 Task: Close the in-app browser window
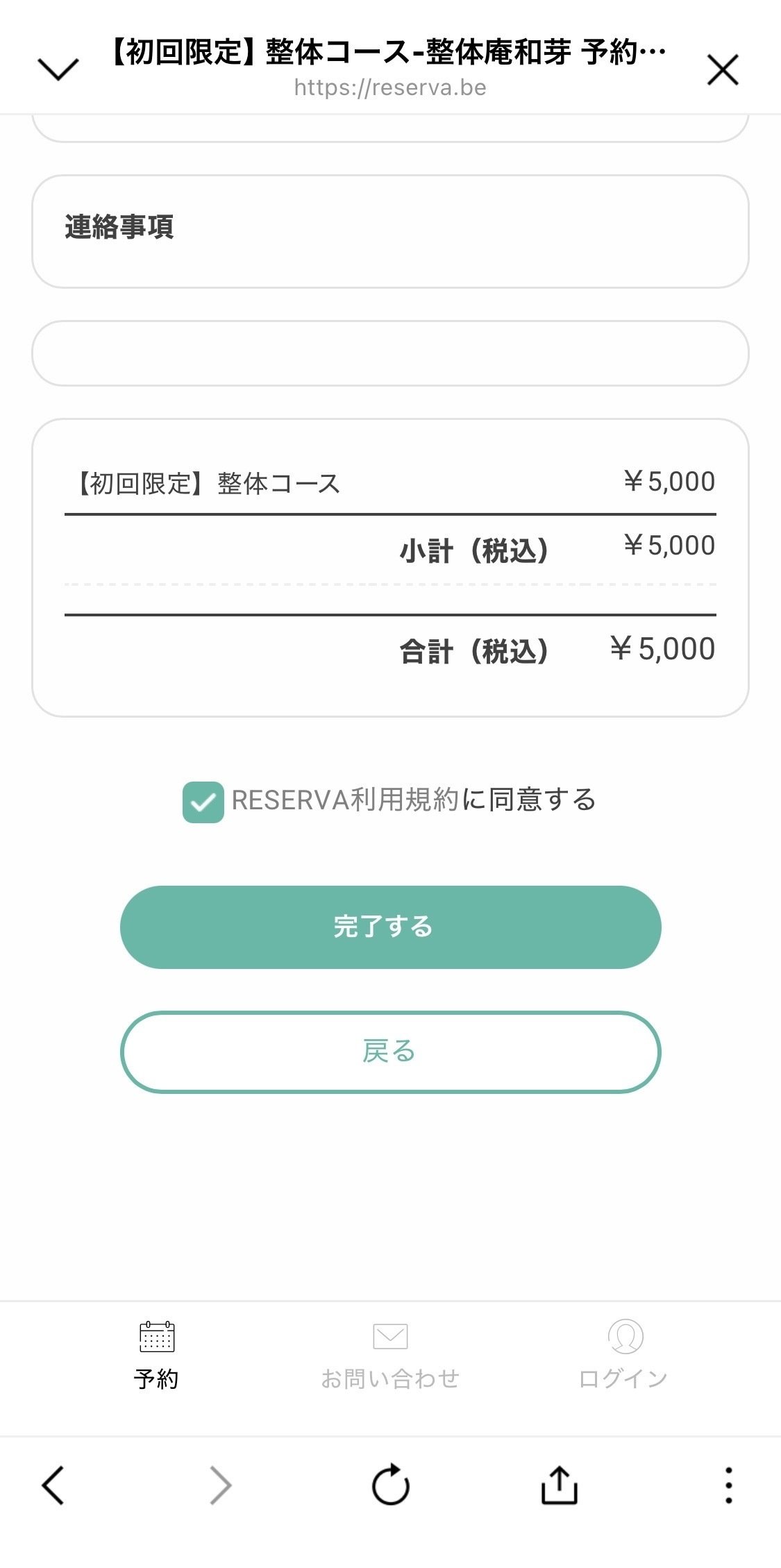point(722,70)
